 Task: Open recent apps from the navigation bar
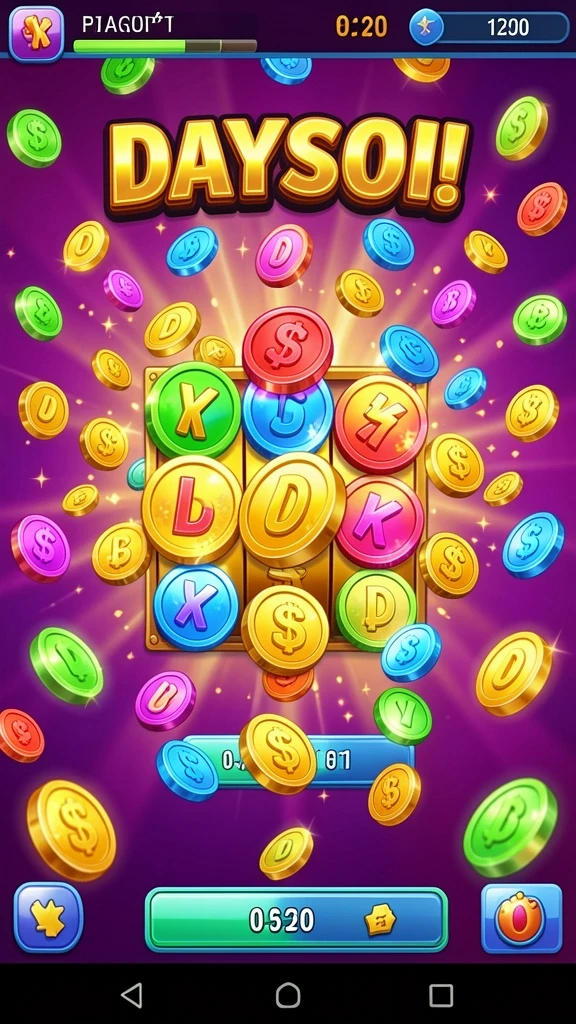[441, 995]
